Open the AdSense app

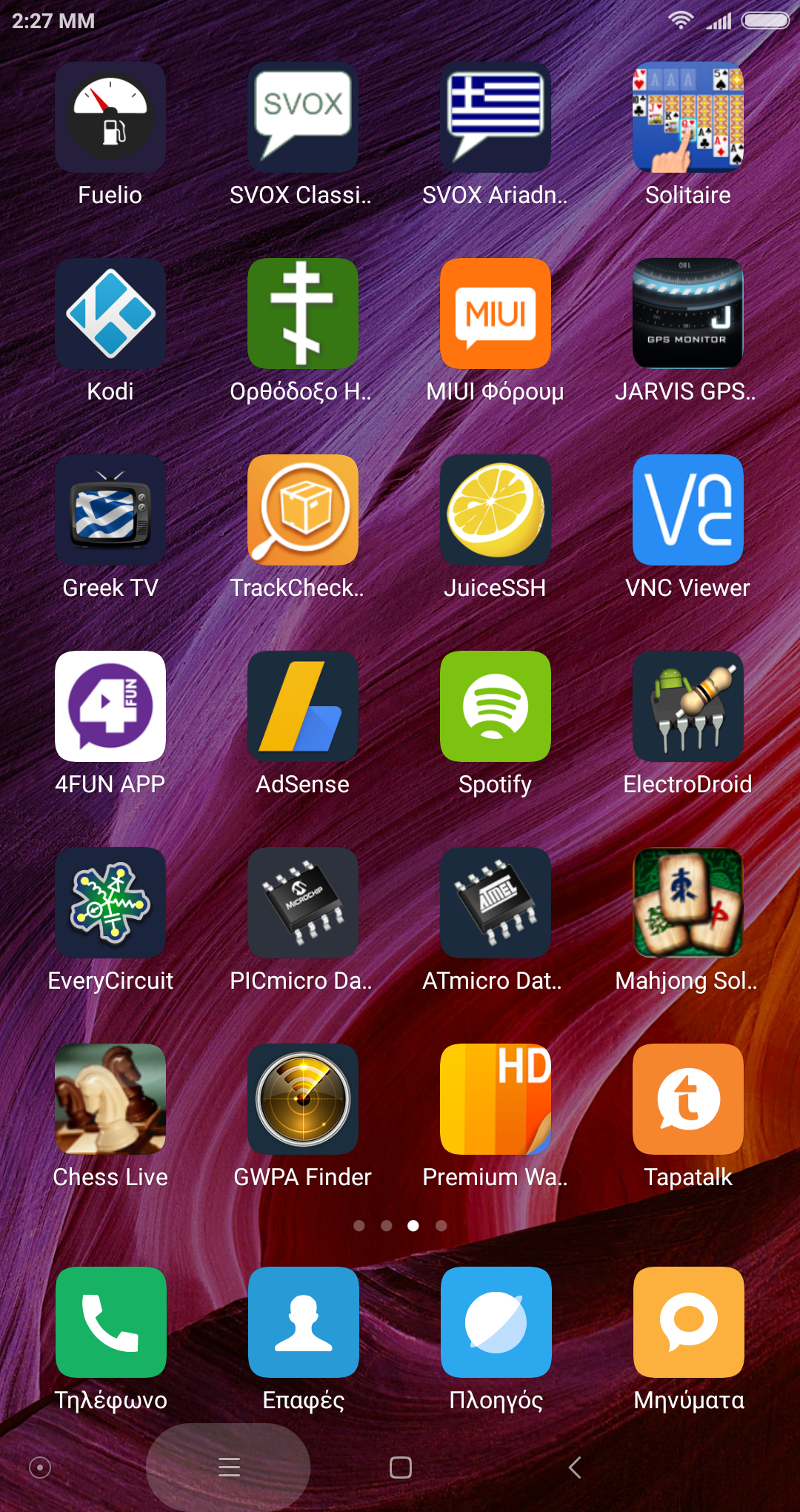click(x=302, y=706)
